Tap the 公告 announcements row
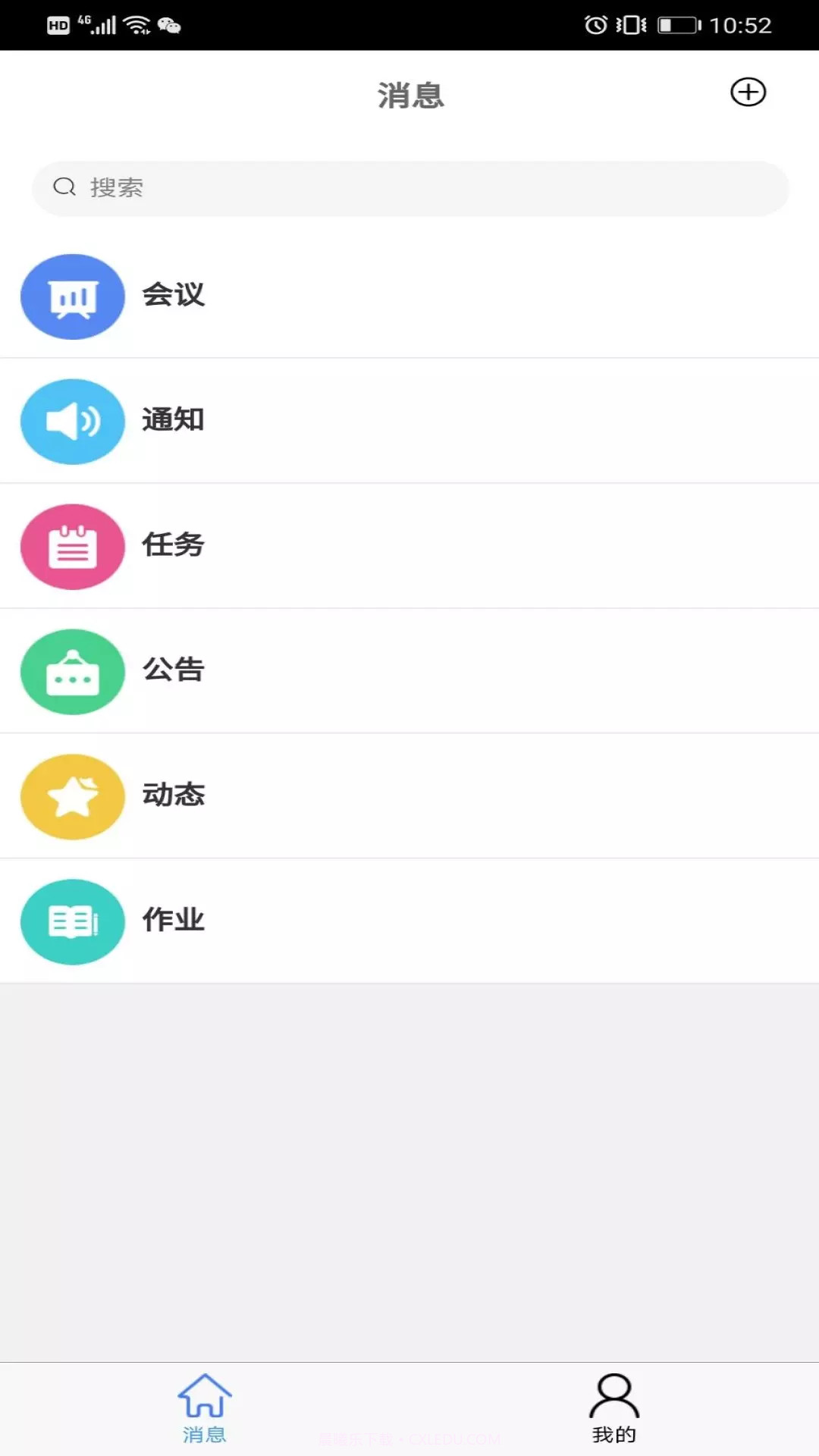The image size is (819, 1456). [x=409, y=672]
